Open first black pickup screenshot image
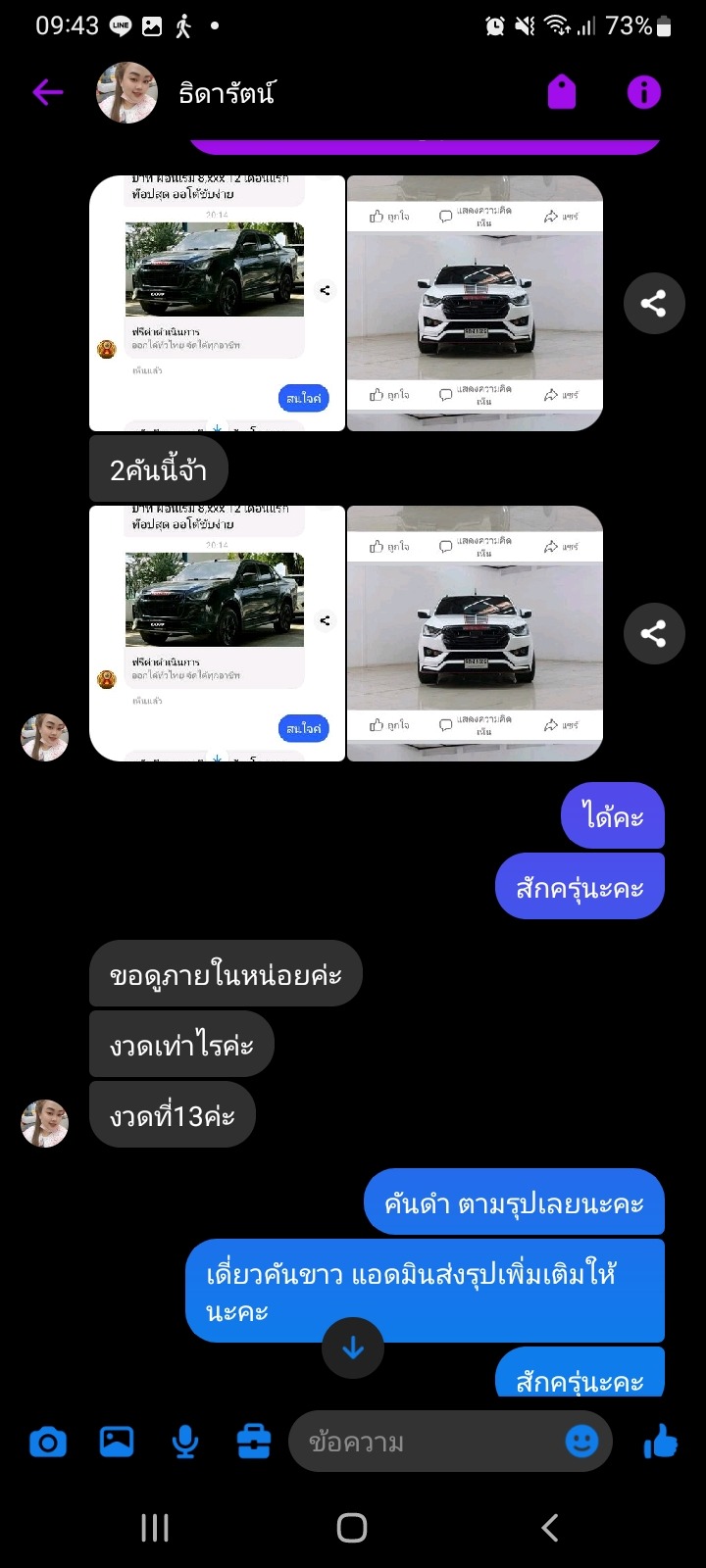This screenshot has height=1568, width=706. 217,303
